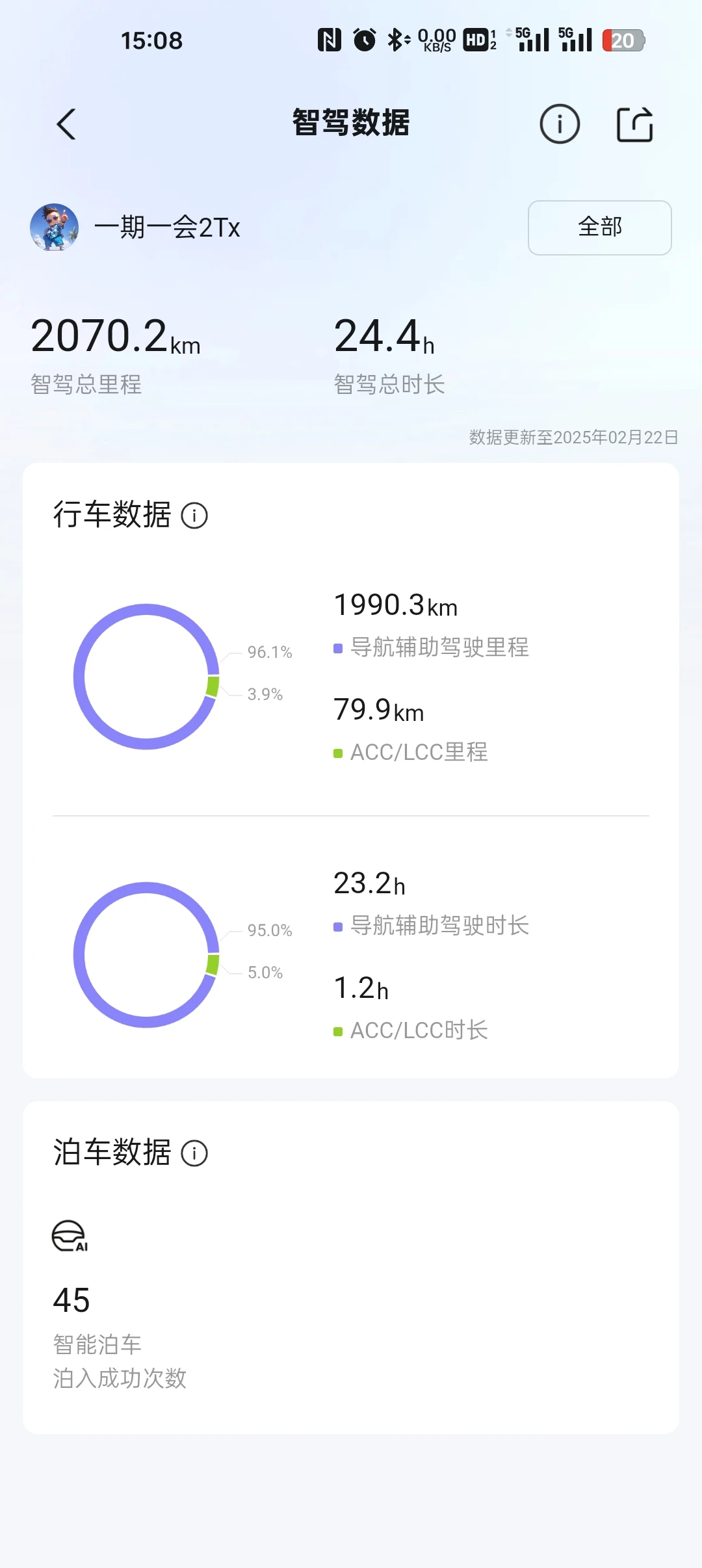Tap the info icon beside 行车数据
This screenshot has height=1568, width=702.
click(194, 516)
